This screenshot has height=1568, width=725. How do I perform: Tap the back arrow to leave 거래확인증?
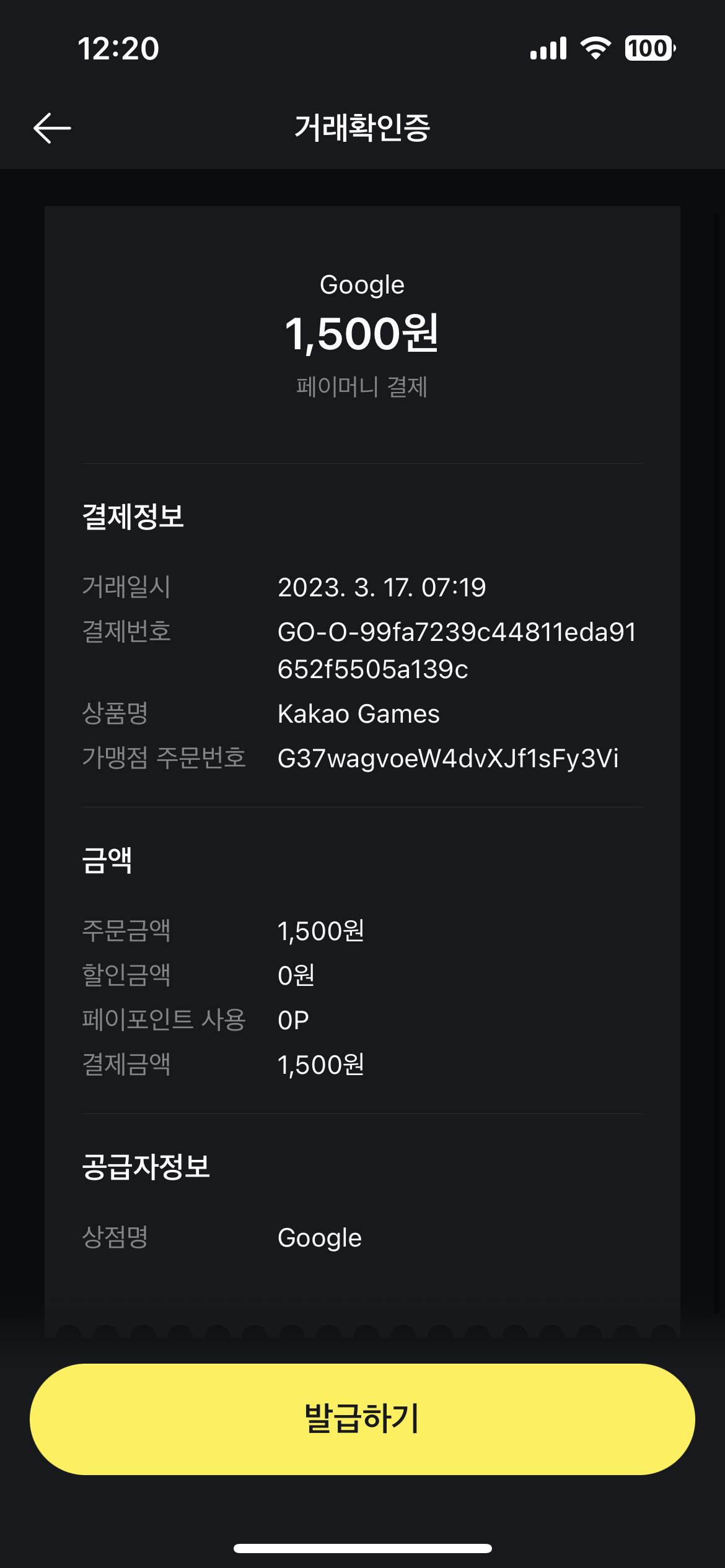53,127
